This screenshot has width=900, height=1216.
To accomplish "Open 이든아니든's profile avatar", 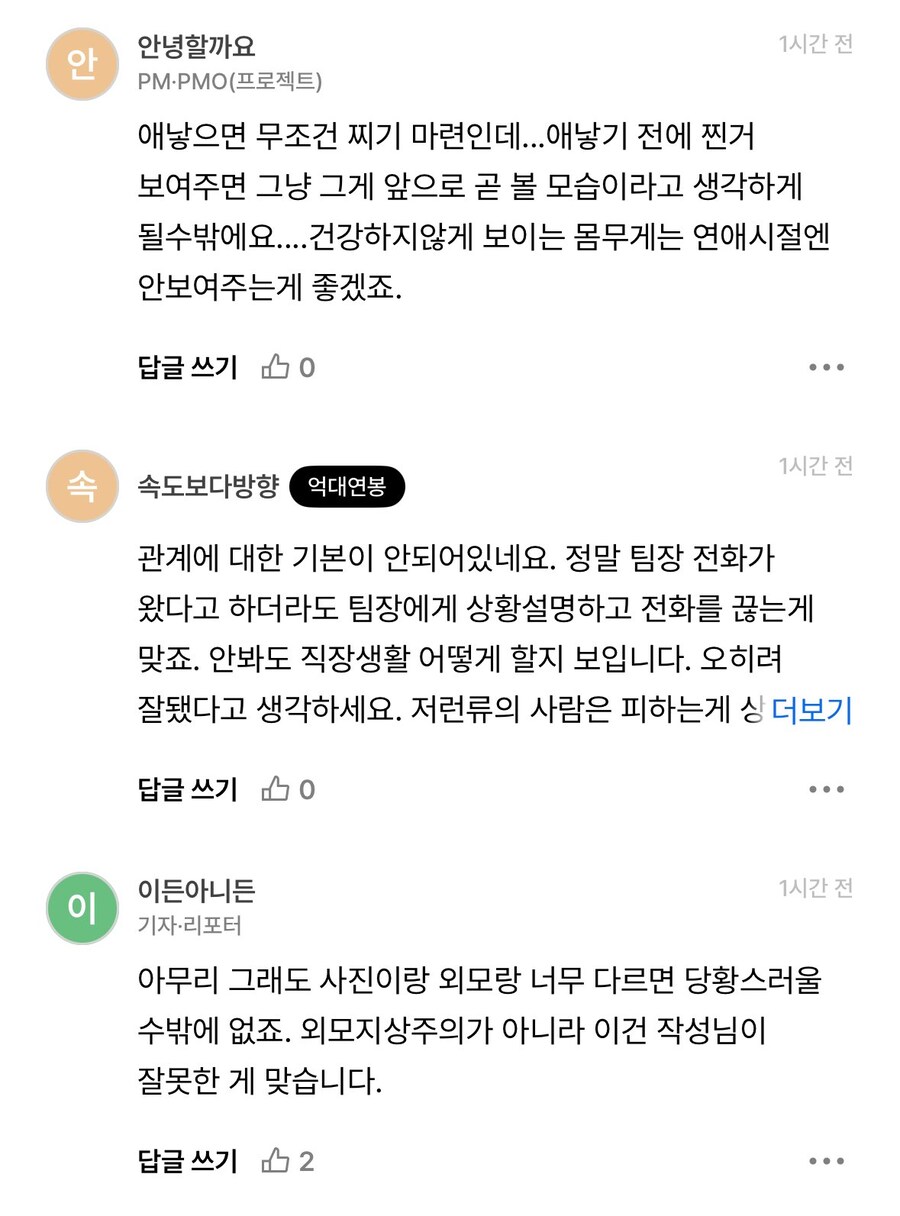I will click(x=81, y=909).
